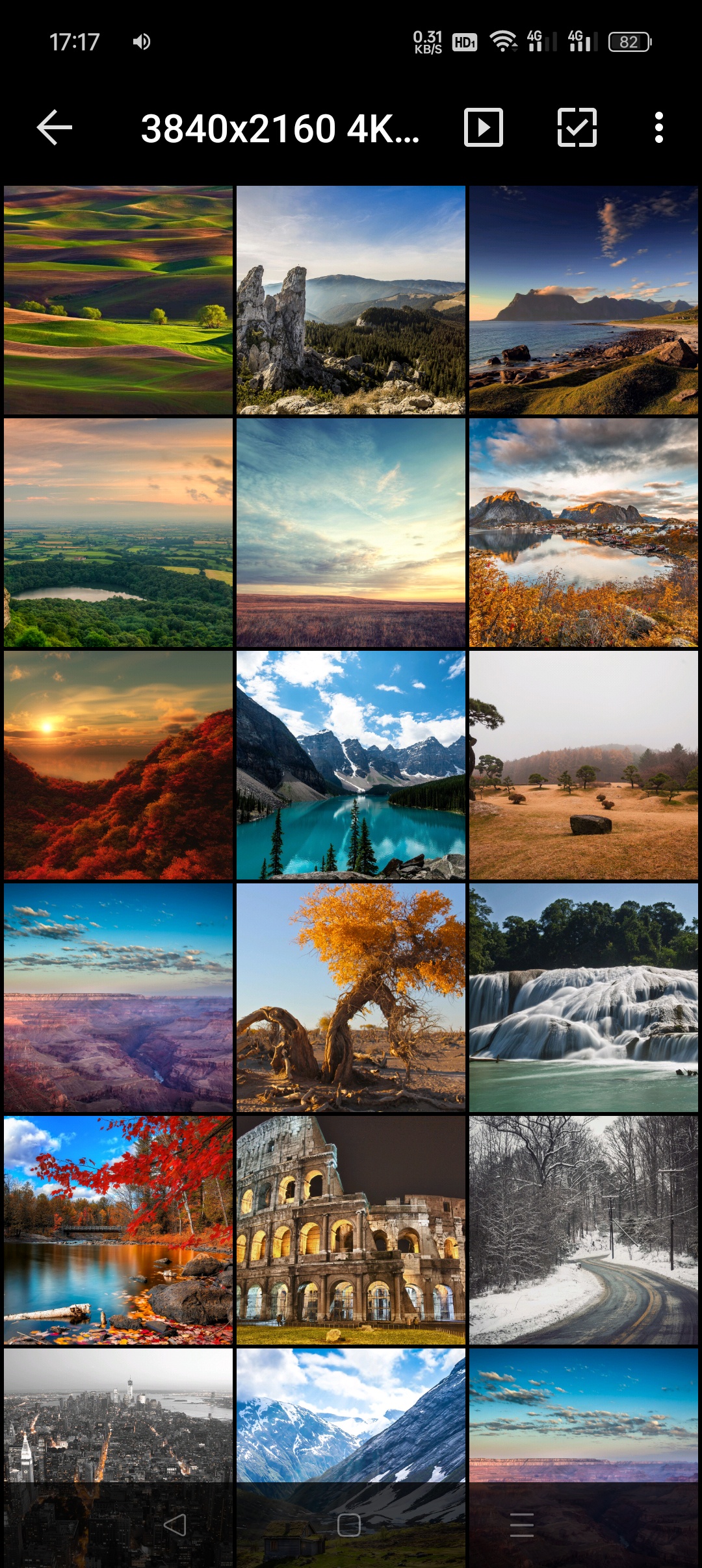This screenshot has height=1568, width=702.
Task: Open the snowy winding road photo
Action: pyautogui.click(x=584, y=1230)
